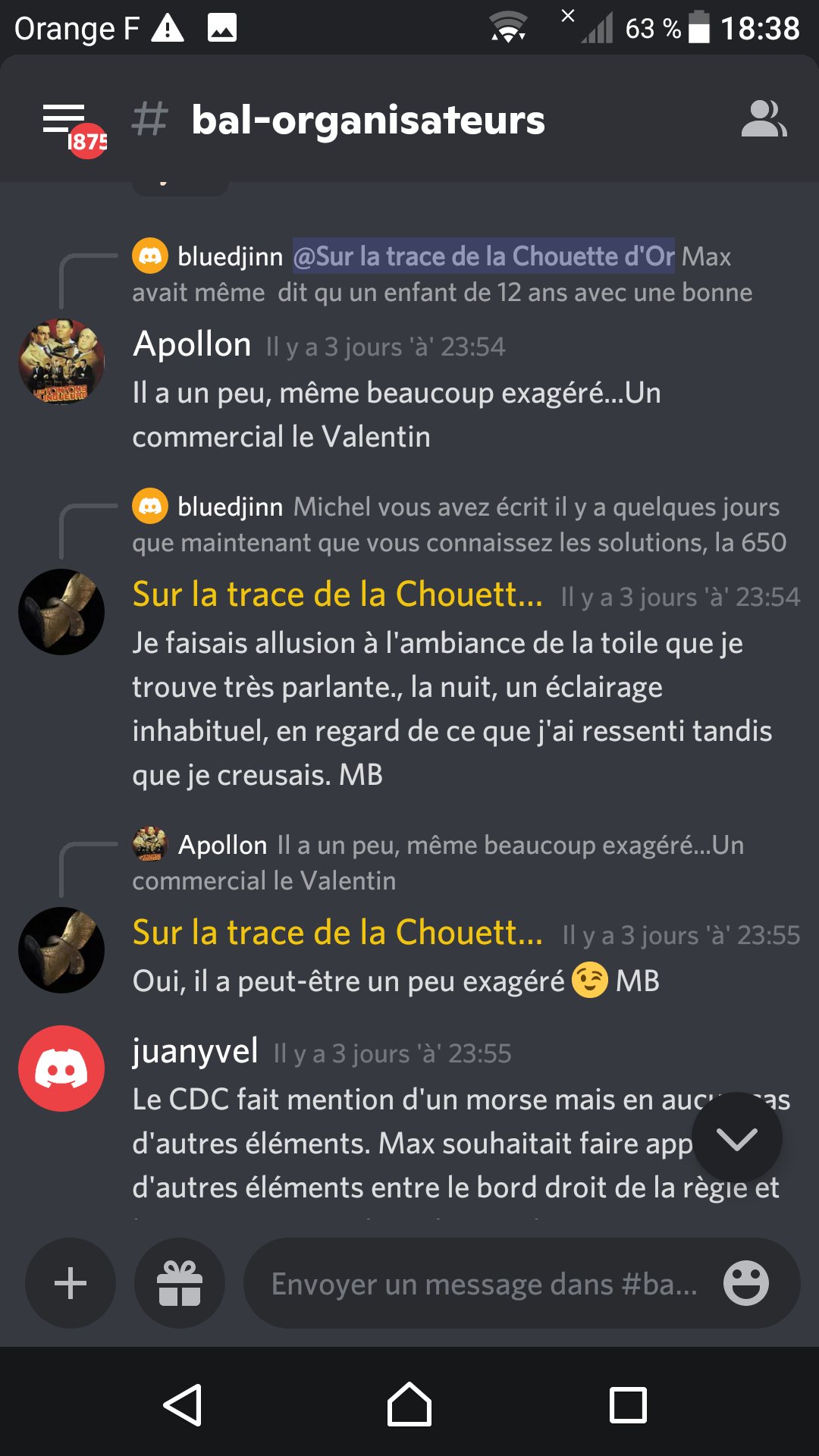Show the channel members list

[764, 119]
